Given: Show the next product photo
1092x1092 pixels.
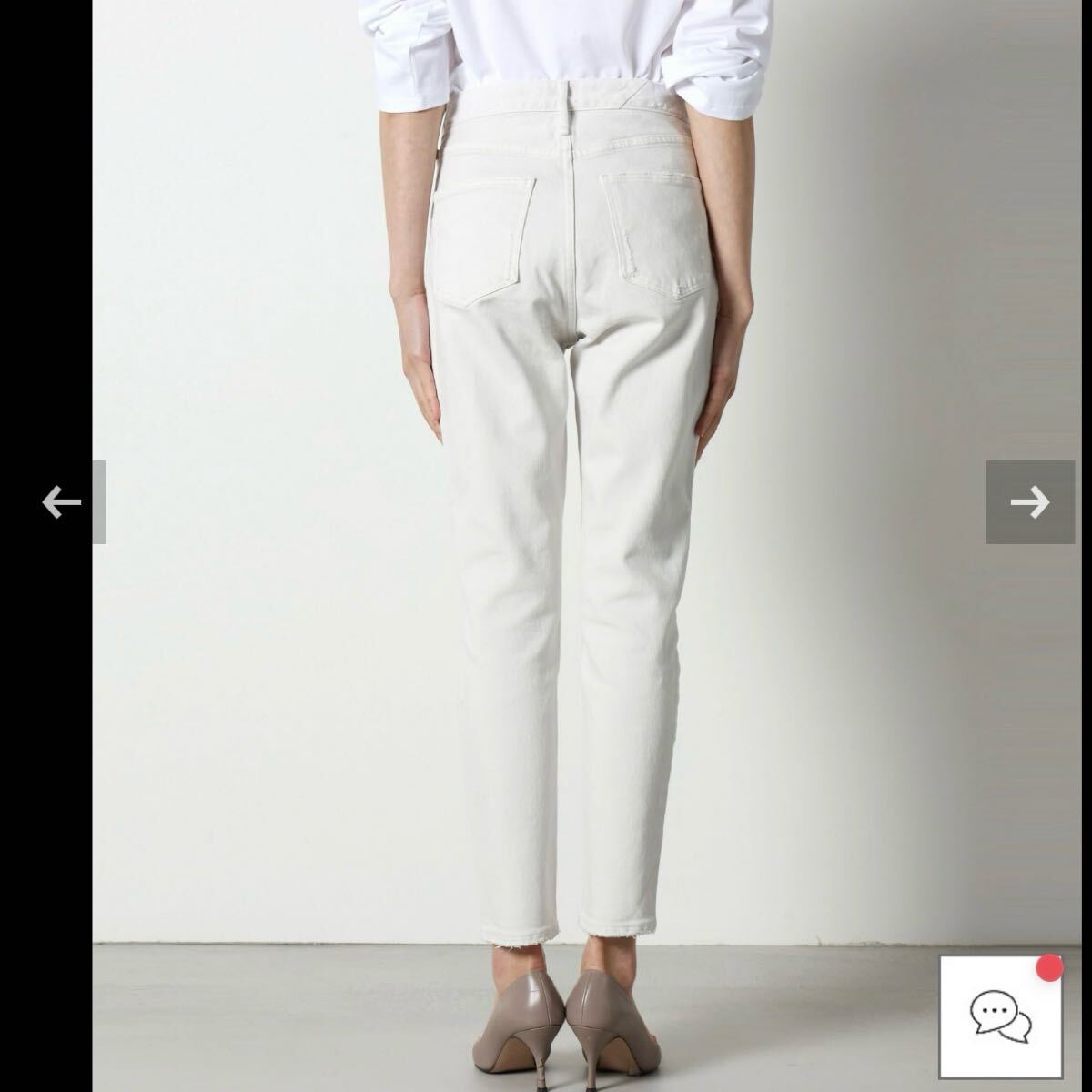Looking at the screenshot, I should click(1029, 501).
